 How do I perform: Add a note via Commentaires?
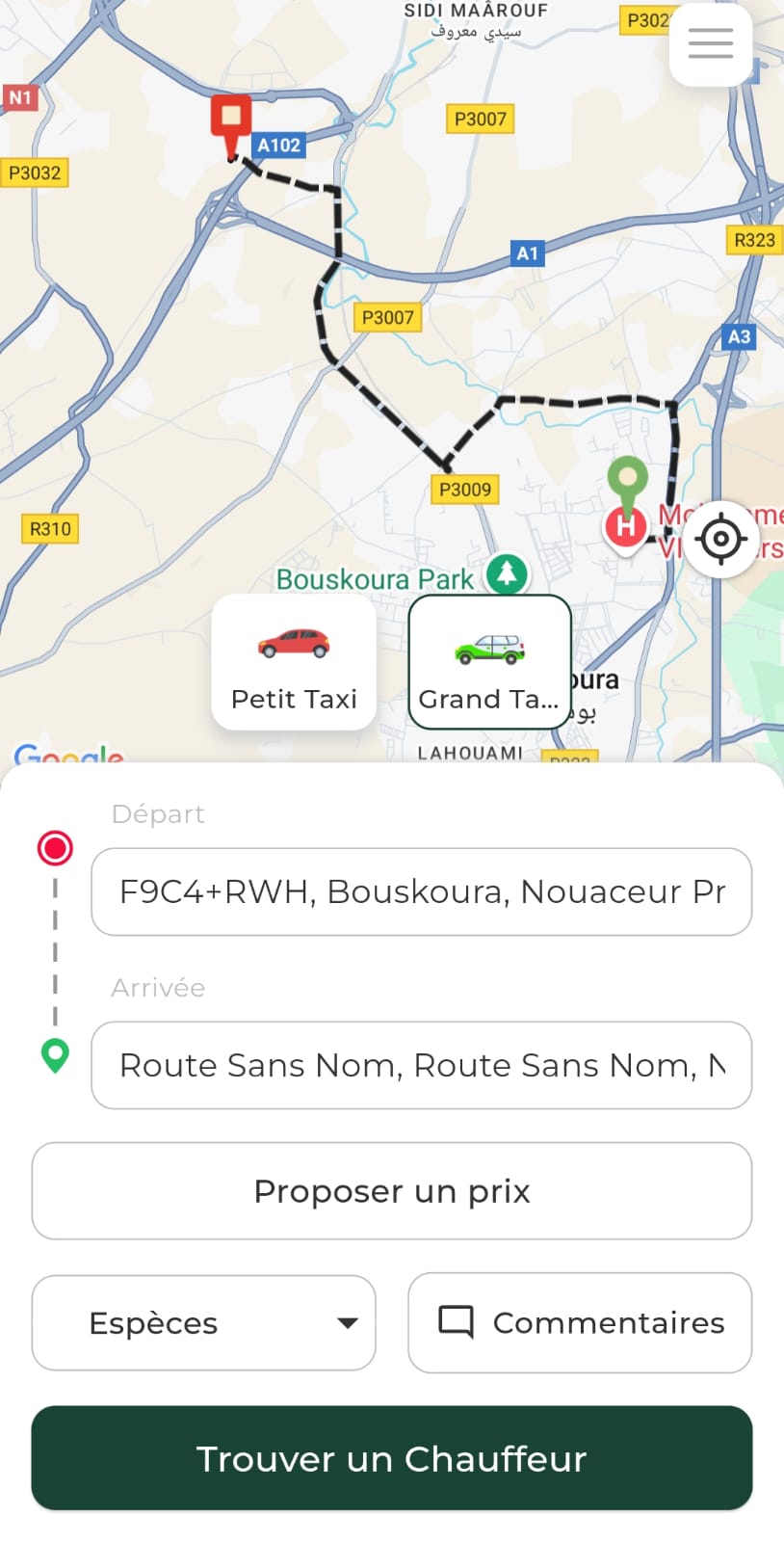[580, 1323]
